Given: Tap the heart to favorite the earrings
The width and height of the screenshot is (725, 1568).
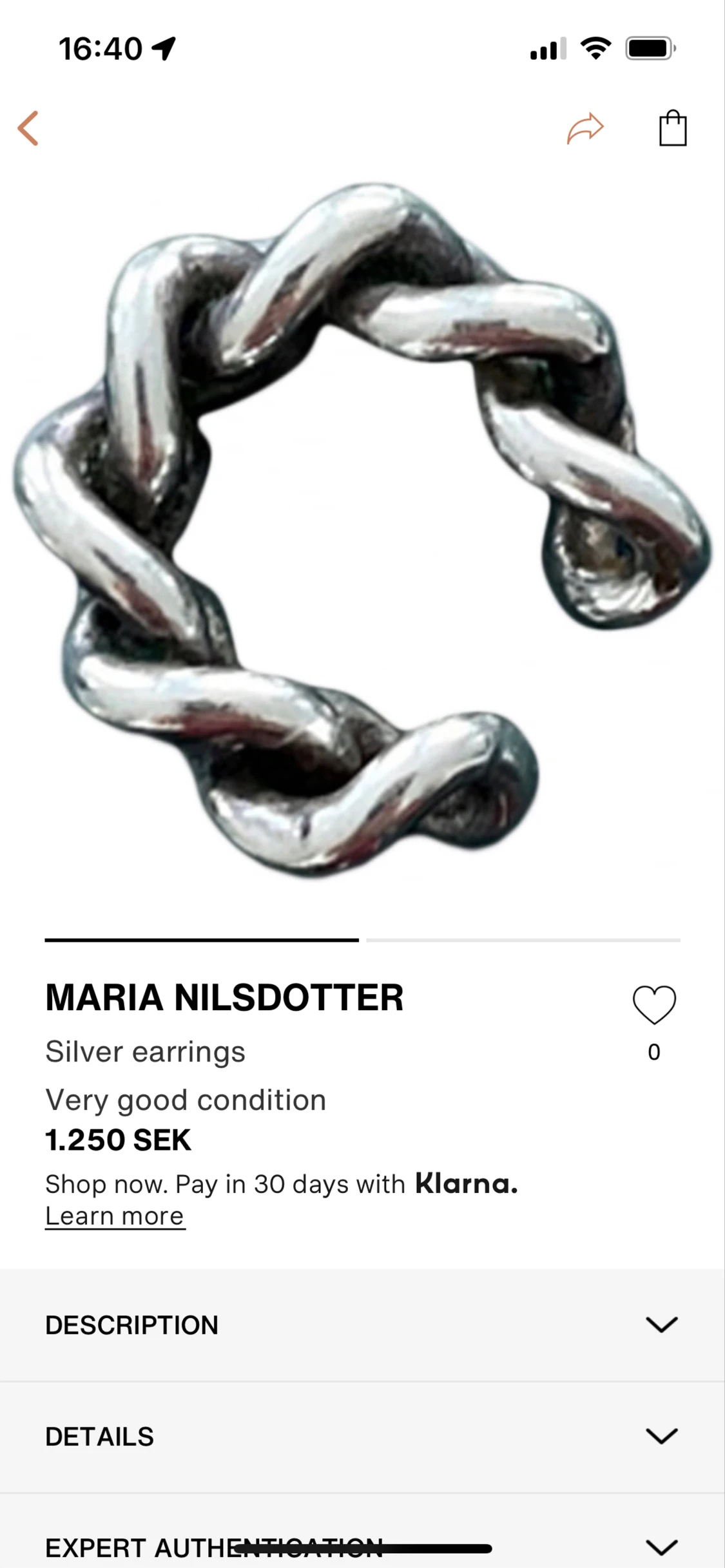Looking at the screenshot, I should tap(654, 1005).
